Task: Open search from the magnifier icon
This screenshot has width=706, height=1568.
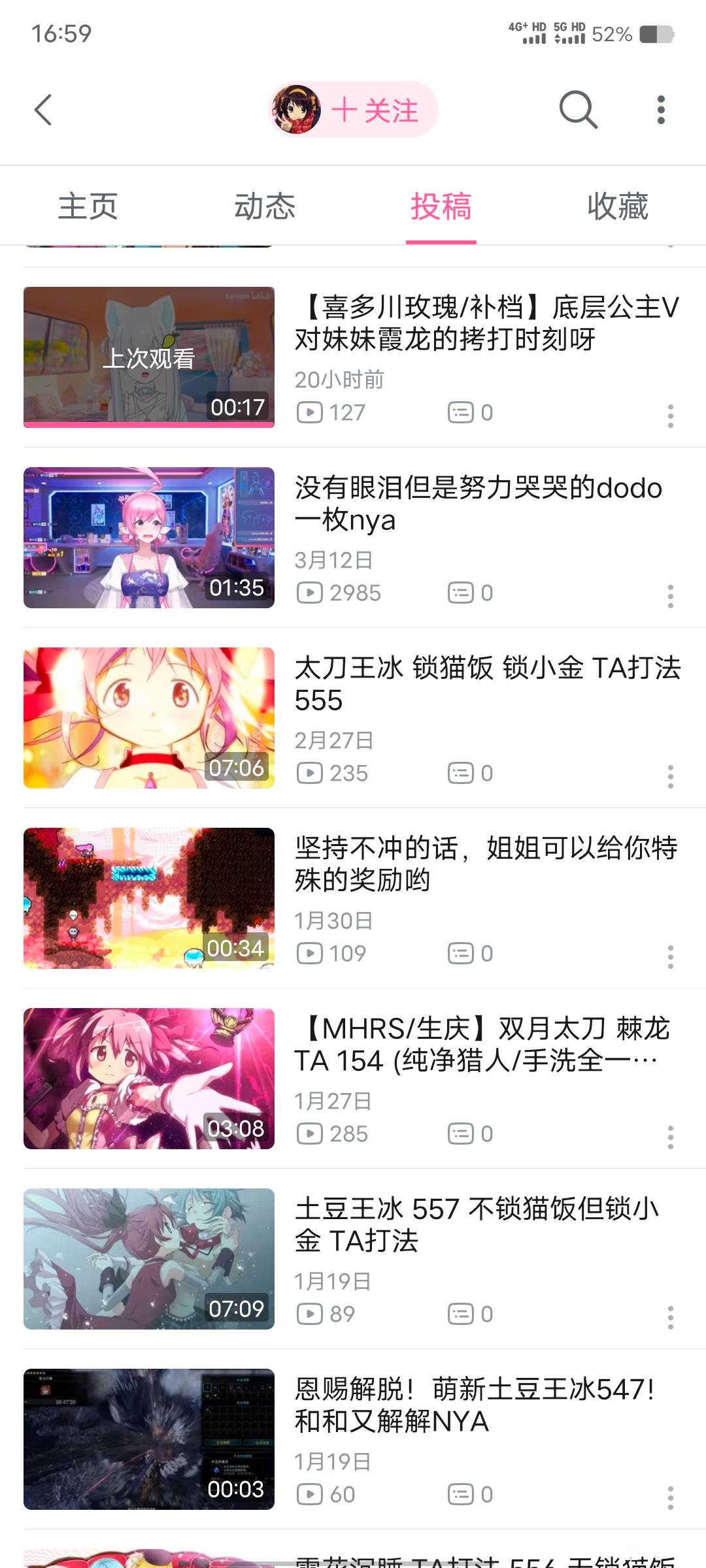Action: point(578,110)
